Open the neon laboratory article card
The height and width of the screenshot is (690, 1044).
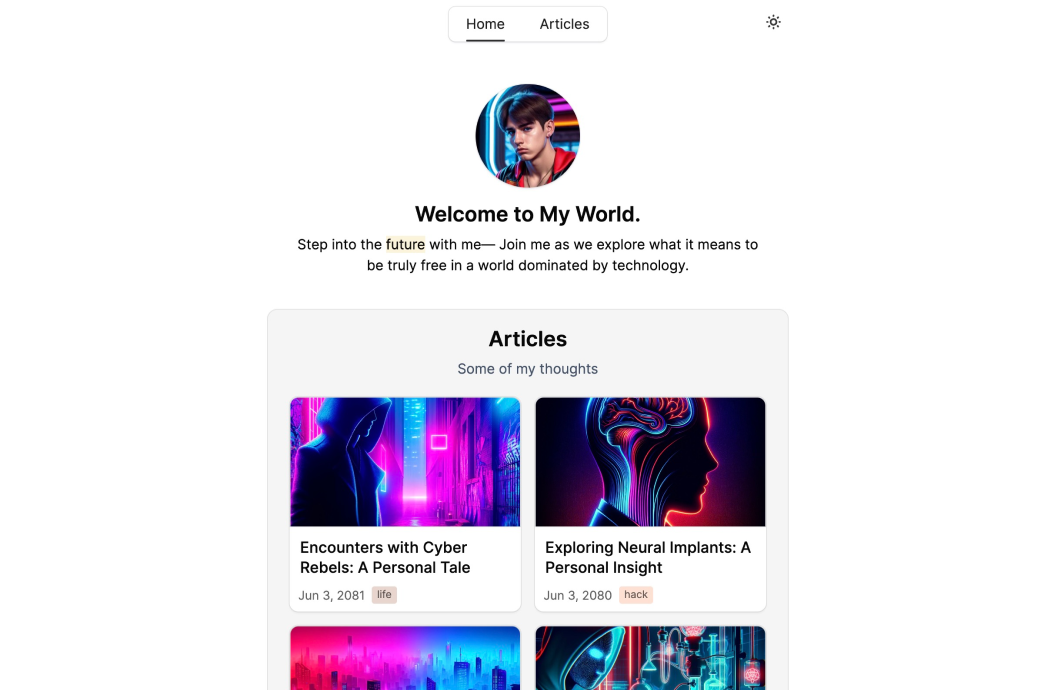[x=650, y=659]
